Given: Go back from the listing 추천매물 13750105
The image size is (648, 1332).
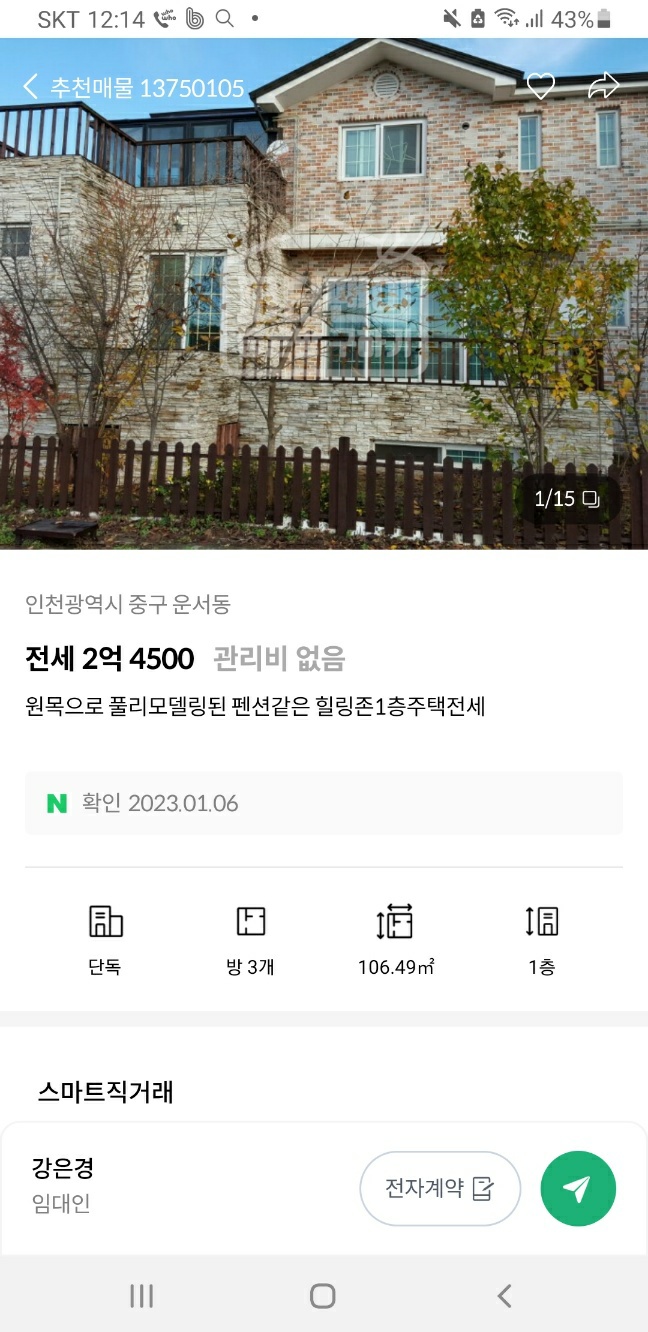Looking at the screenshot, I should (x=31, y=87).
